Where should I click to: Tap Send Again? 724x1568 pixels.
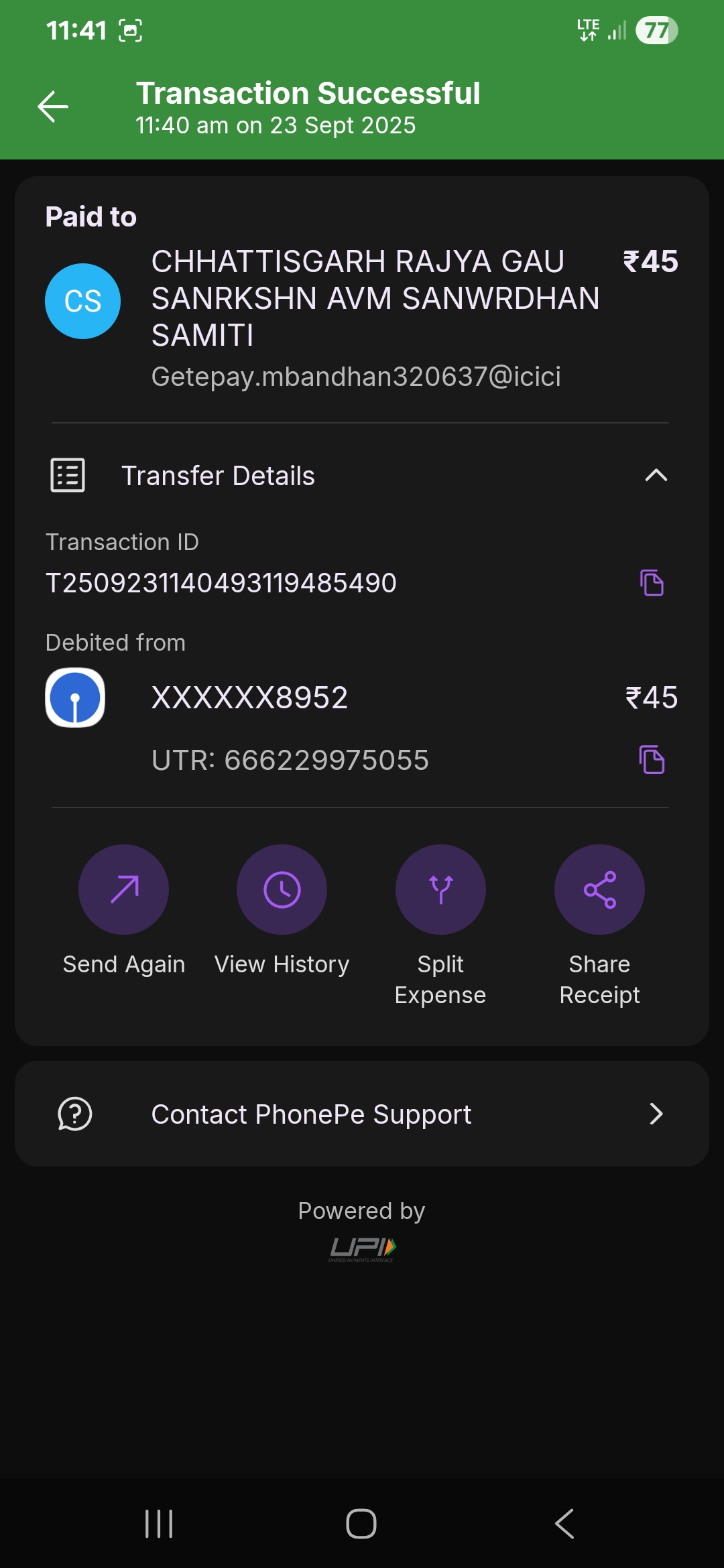[123, 890]
